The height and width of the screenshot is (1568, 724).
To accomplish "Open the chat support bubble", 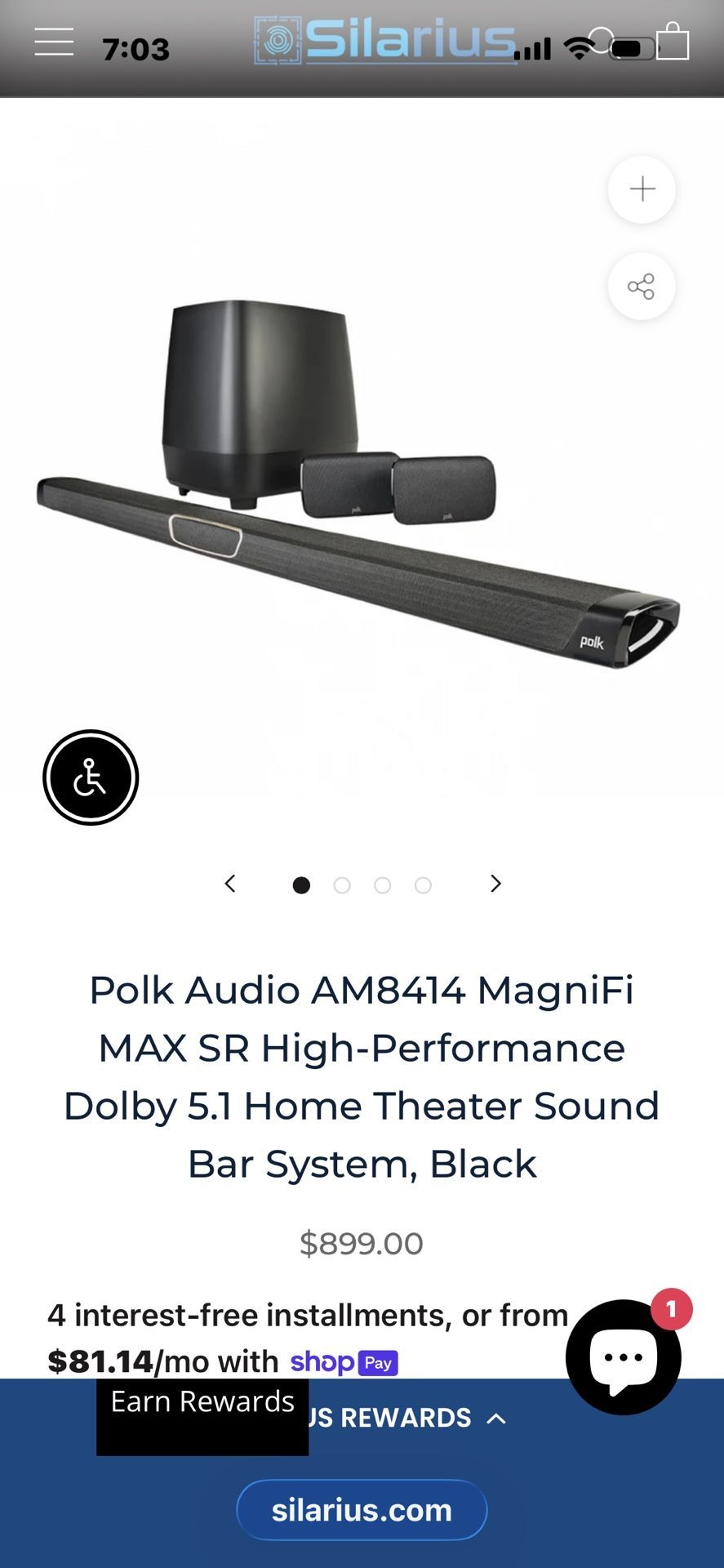I will [x=623, y=1356].
